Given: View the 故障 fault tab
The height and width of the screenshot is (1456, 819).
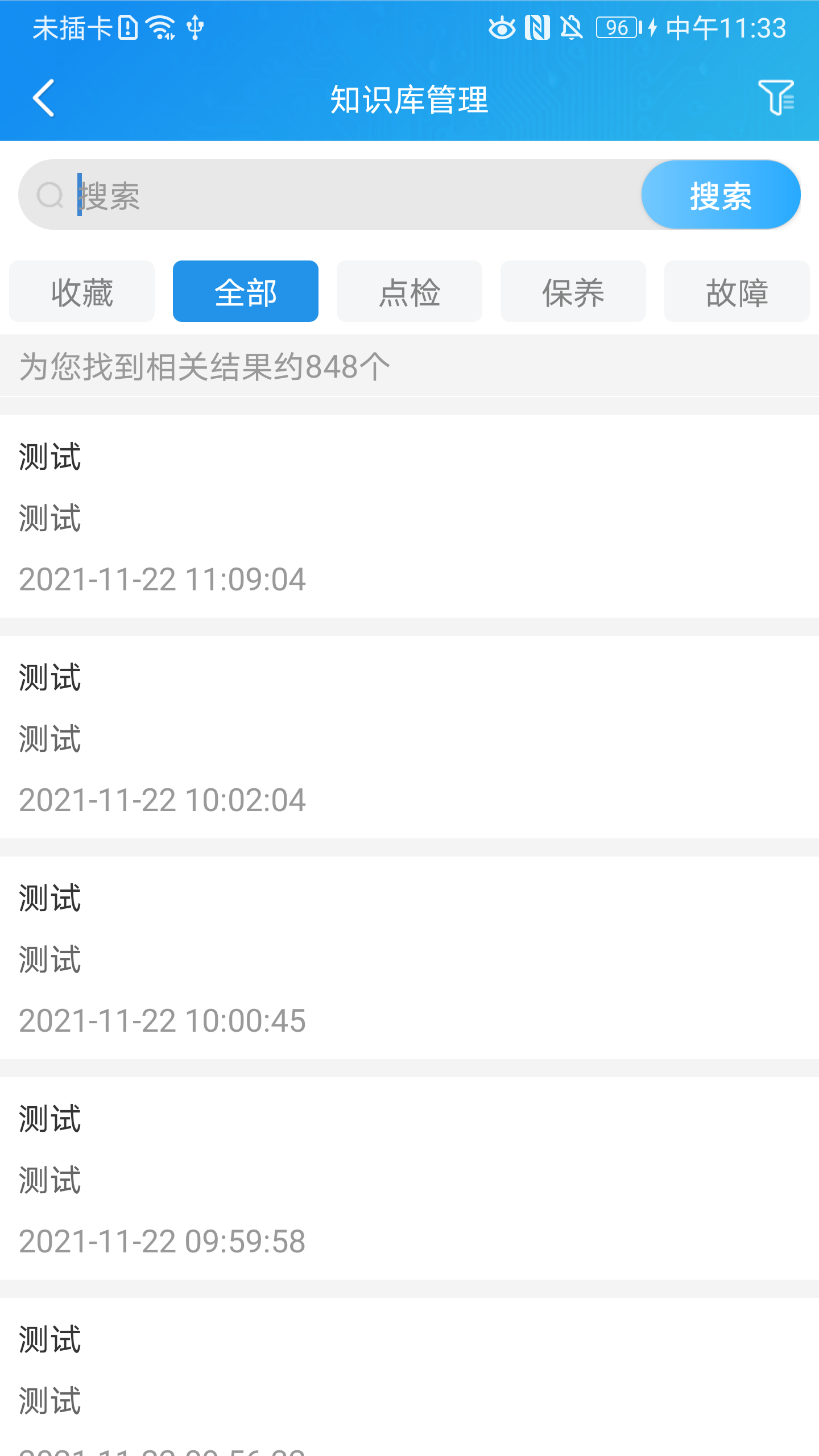Looking at the screenshot, I should pos(737,291).
